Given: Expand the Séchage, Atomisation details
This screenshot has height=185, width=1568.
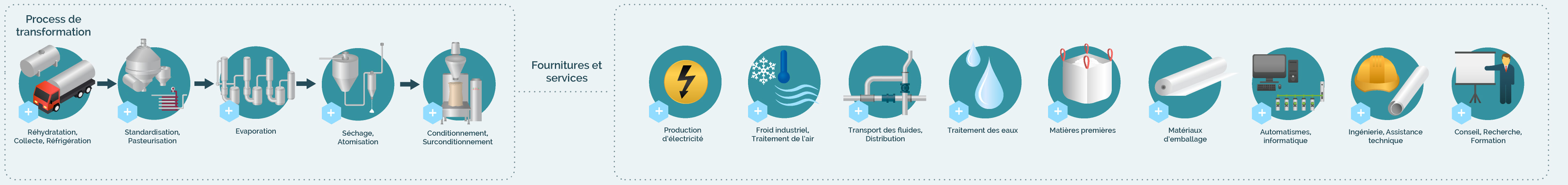Looking at the screenshot, I should pyautogui.click(x=331, y=113).
